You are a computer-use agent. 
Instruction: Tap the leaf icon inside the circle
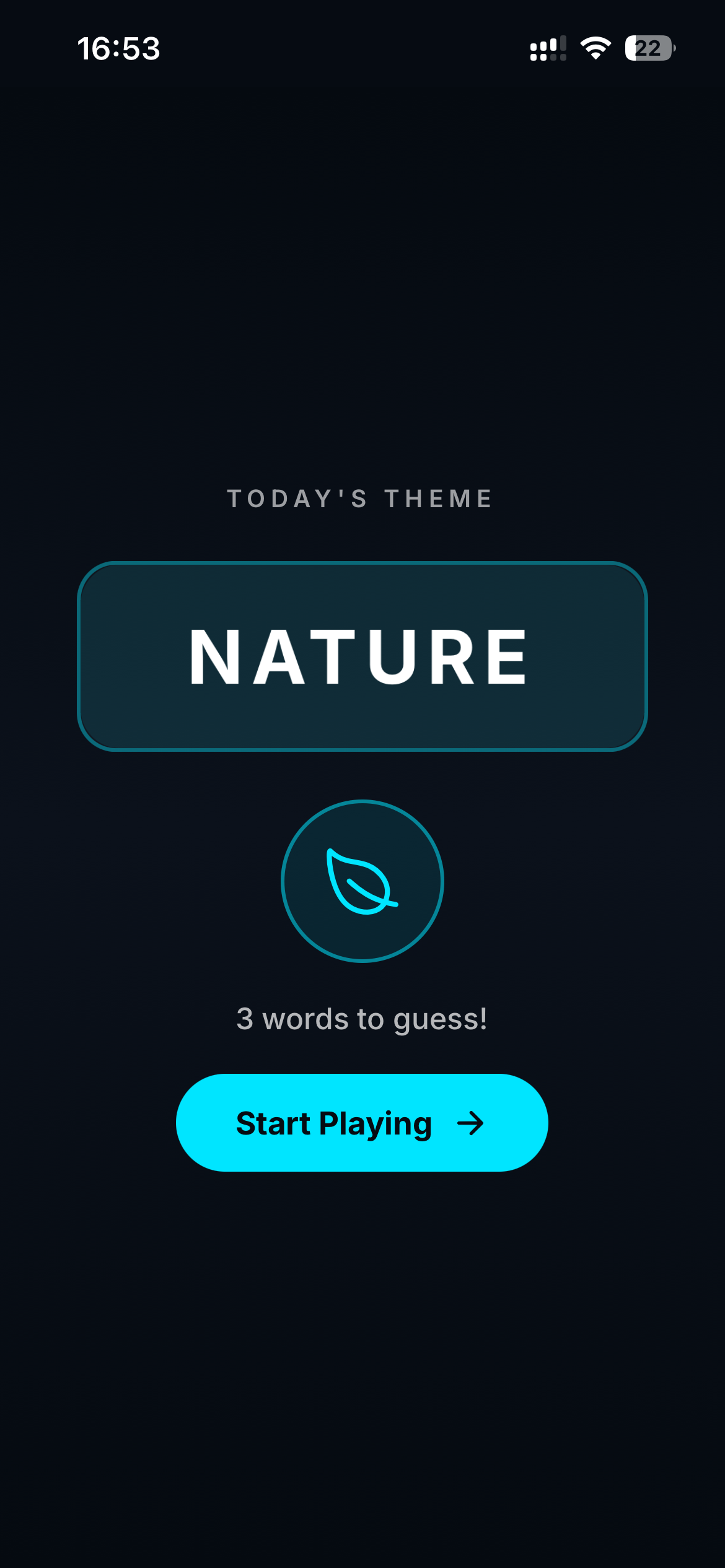362,882
